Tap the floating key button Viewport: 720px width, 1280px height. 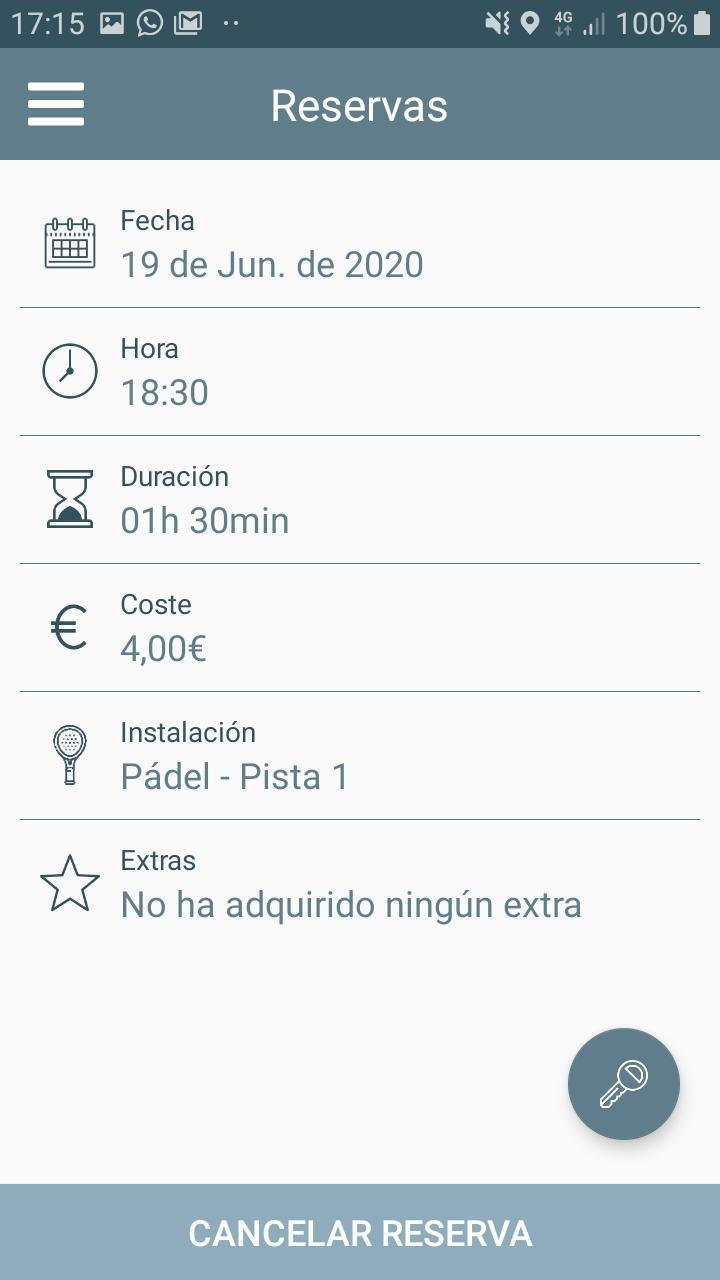pyautogui.click(x=624, y=1084)
